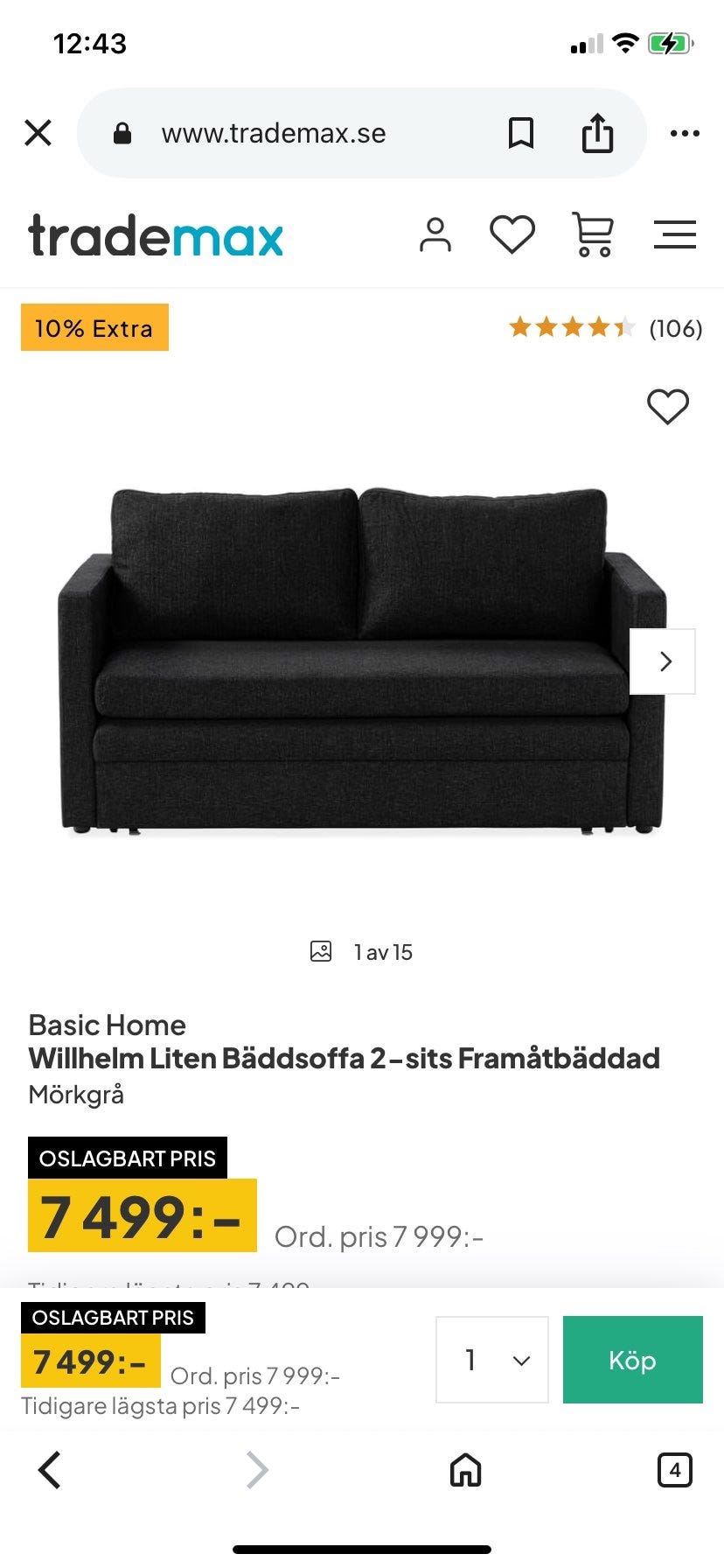Open the saved favorites heart in header
The height and width of the screenshot is (1568, 724).
click(x=512, y=234)
